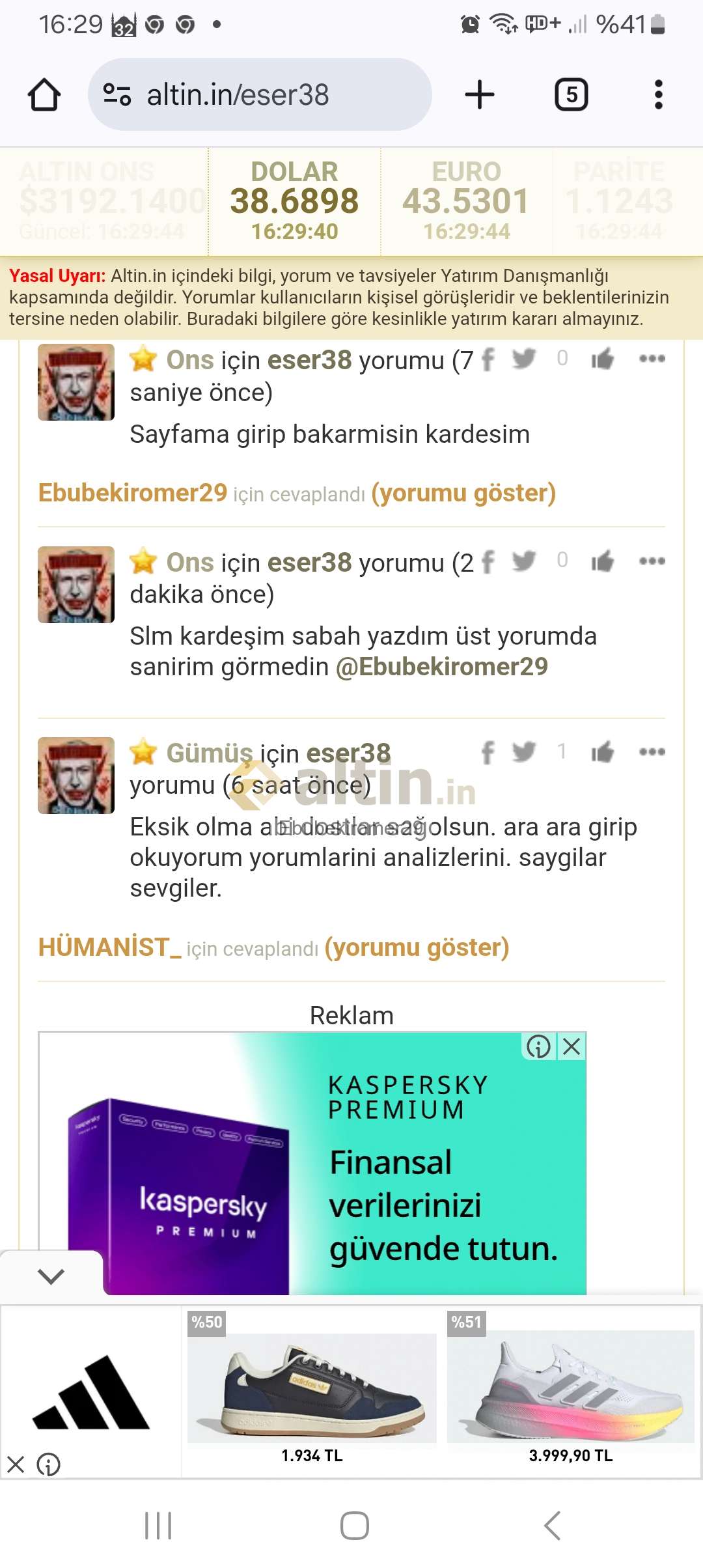The height and width of the screenshot is (1568, 703).
Task: Open more options on Gümüş comment
Action: pos(652,751)
